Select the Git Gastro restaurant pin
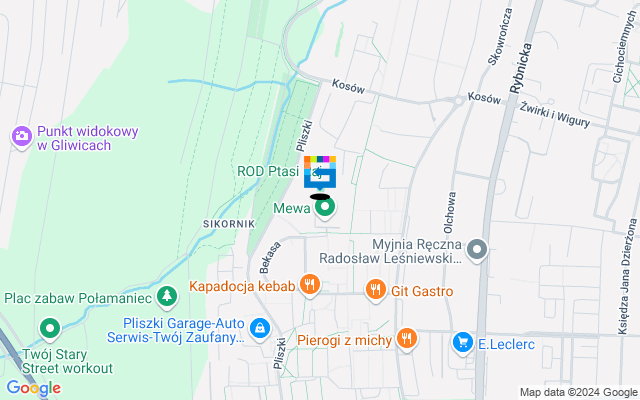 pos(376,290)
